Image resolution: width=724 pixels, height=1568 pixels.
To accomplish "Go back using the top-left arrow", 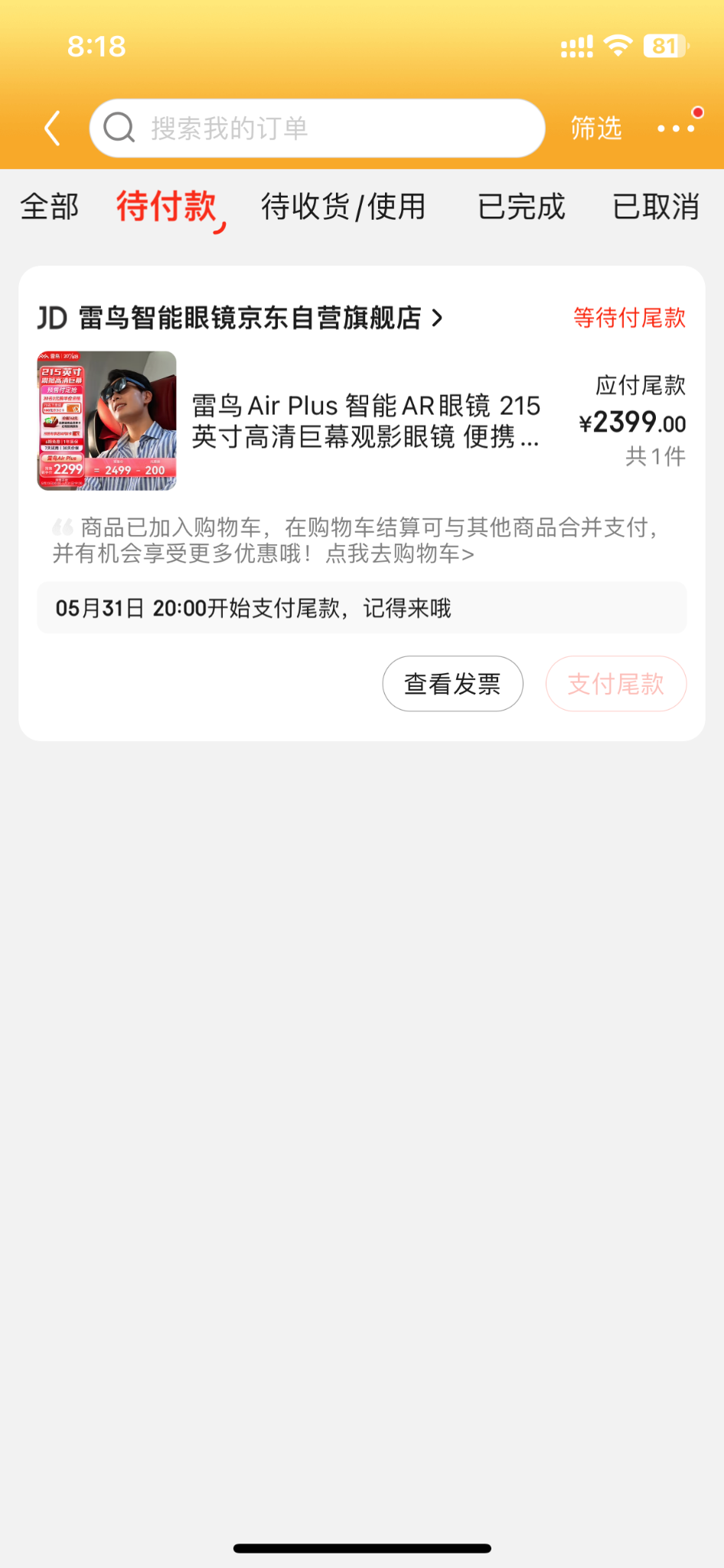I will (52, 128).
